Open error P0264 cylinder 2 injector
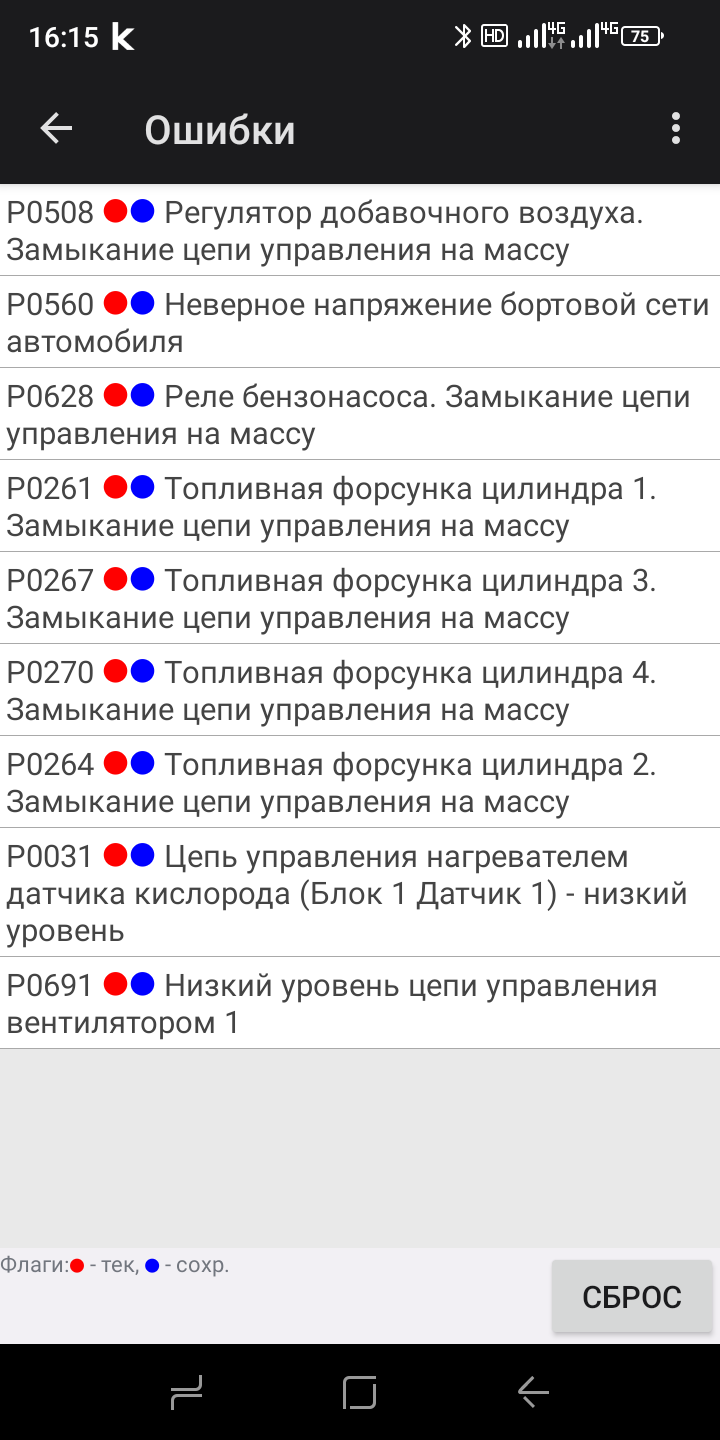This screenshot has height=1440, width=720. [360, 782]
